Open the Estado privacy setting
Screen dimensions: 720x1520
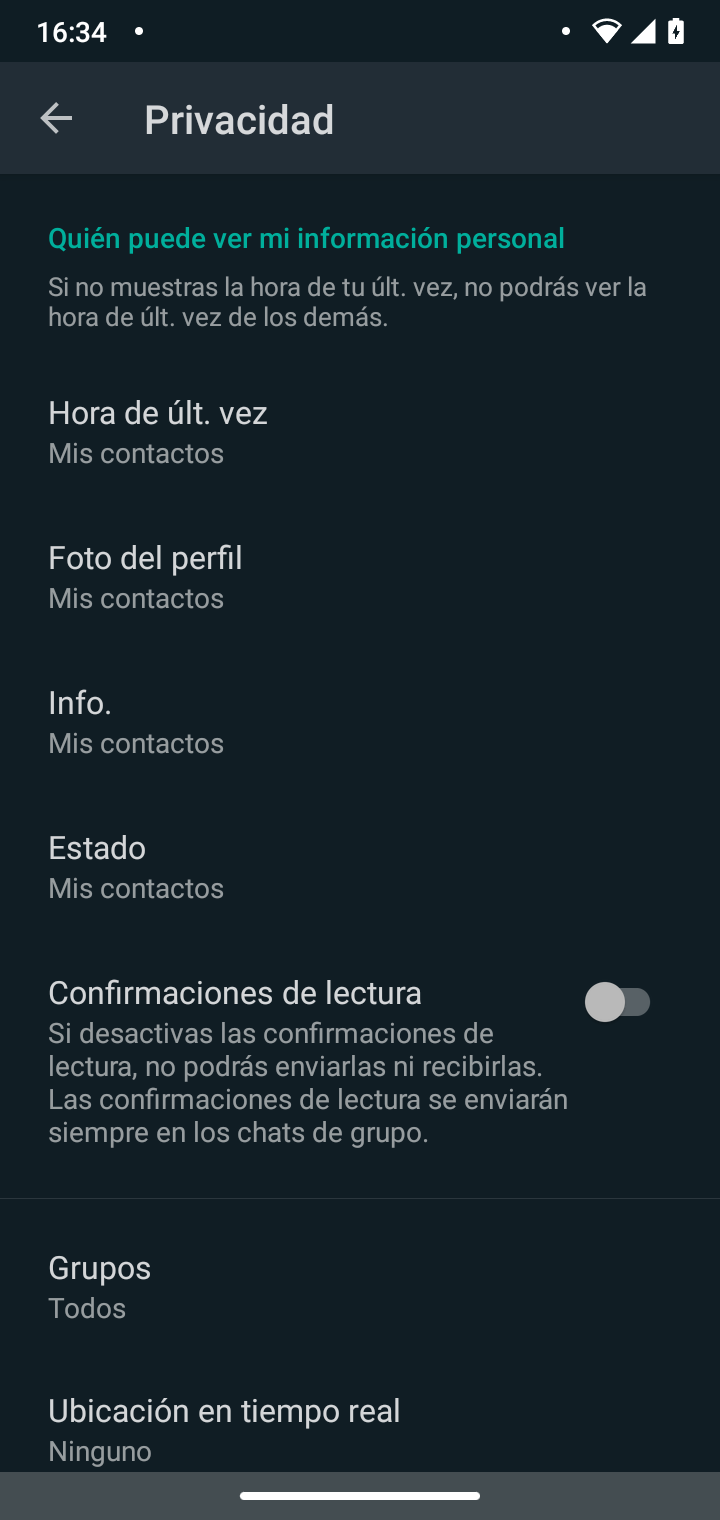360,867
